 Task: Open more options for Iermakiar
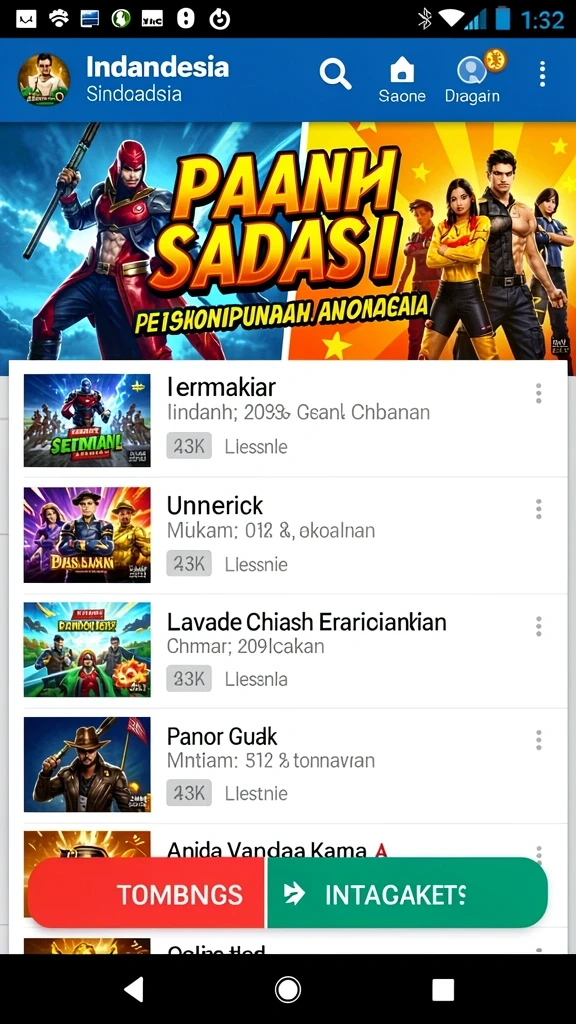click(539, 393)
